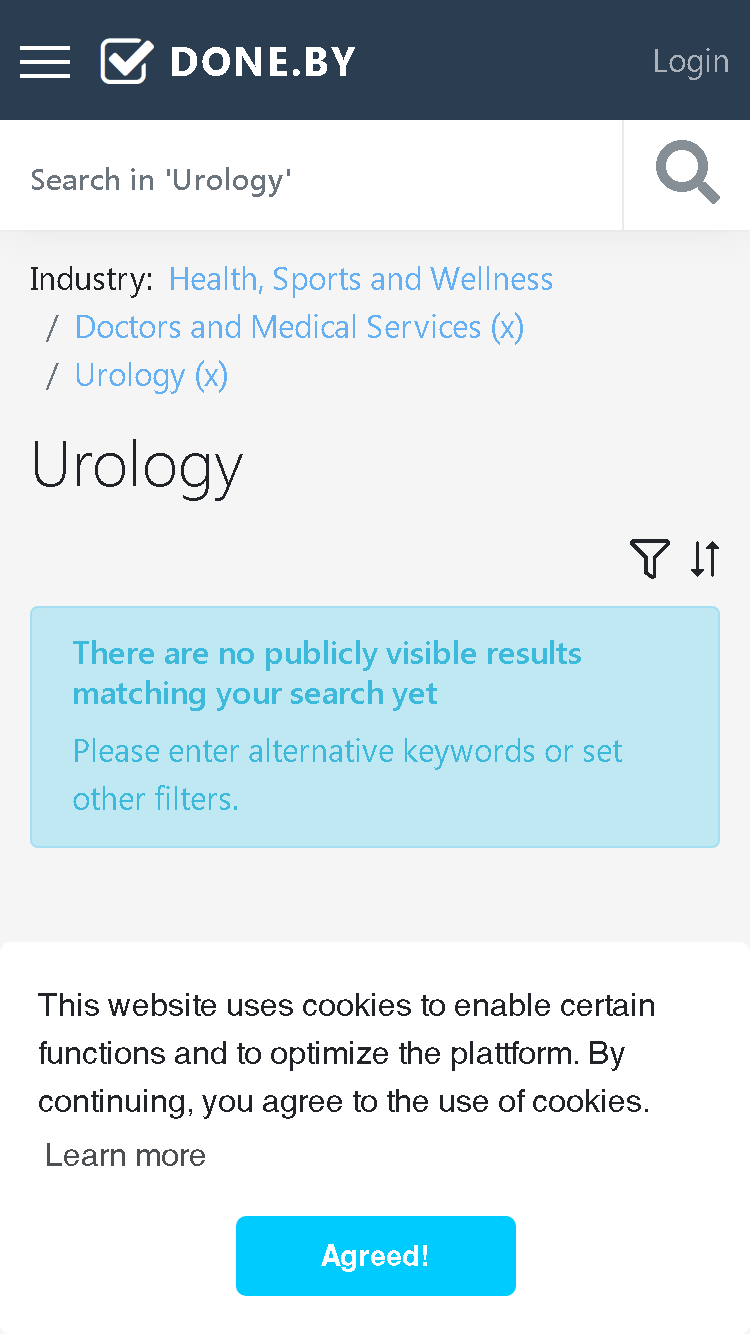Viewport: 750px width, 1334px height.
Task: Tap the DONE.BY logo
Action: coord(228,62)
